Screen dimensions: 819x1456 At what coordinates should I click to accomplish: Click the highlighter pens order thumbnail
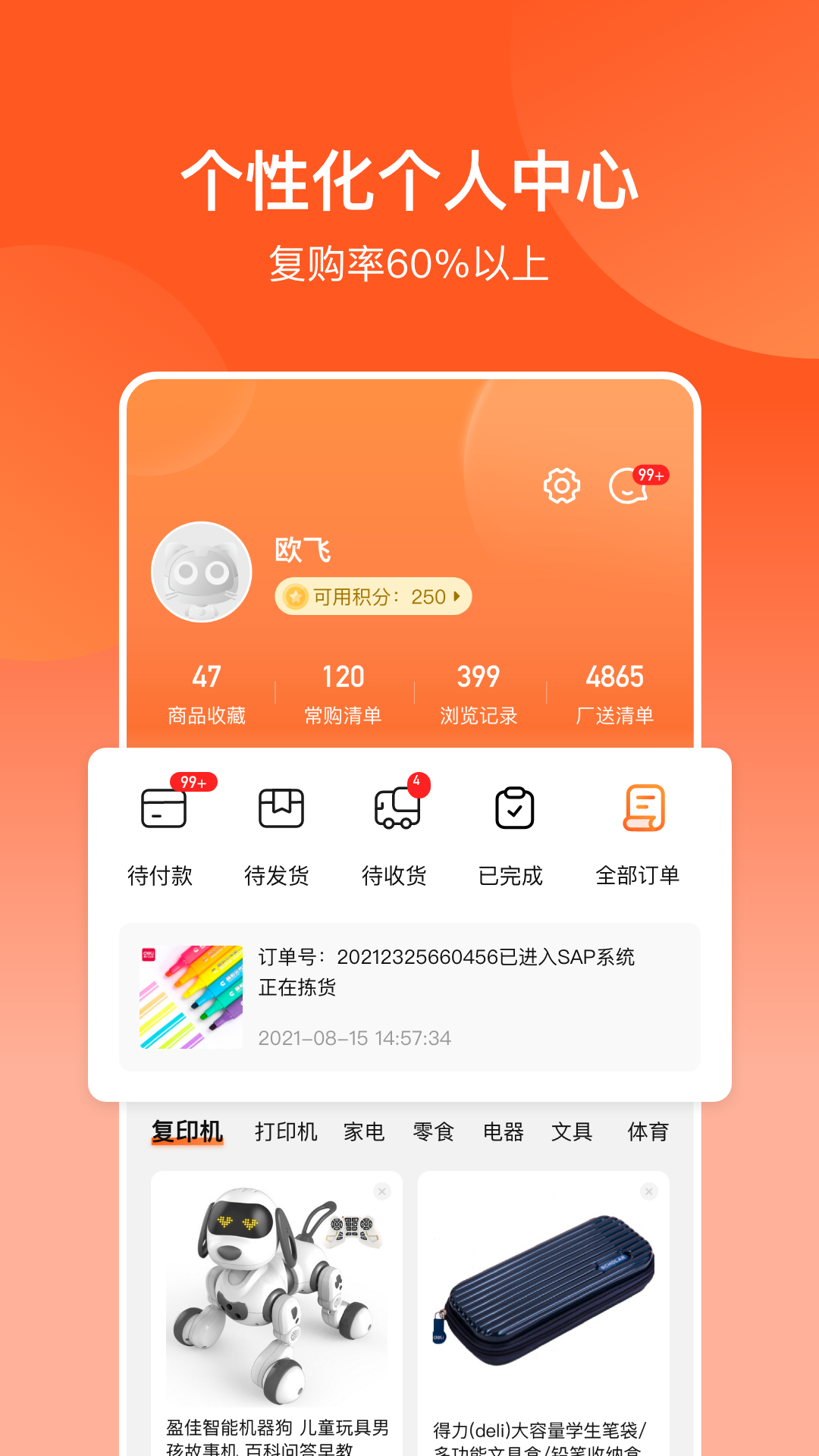click(x=190, y=994)
